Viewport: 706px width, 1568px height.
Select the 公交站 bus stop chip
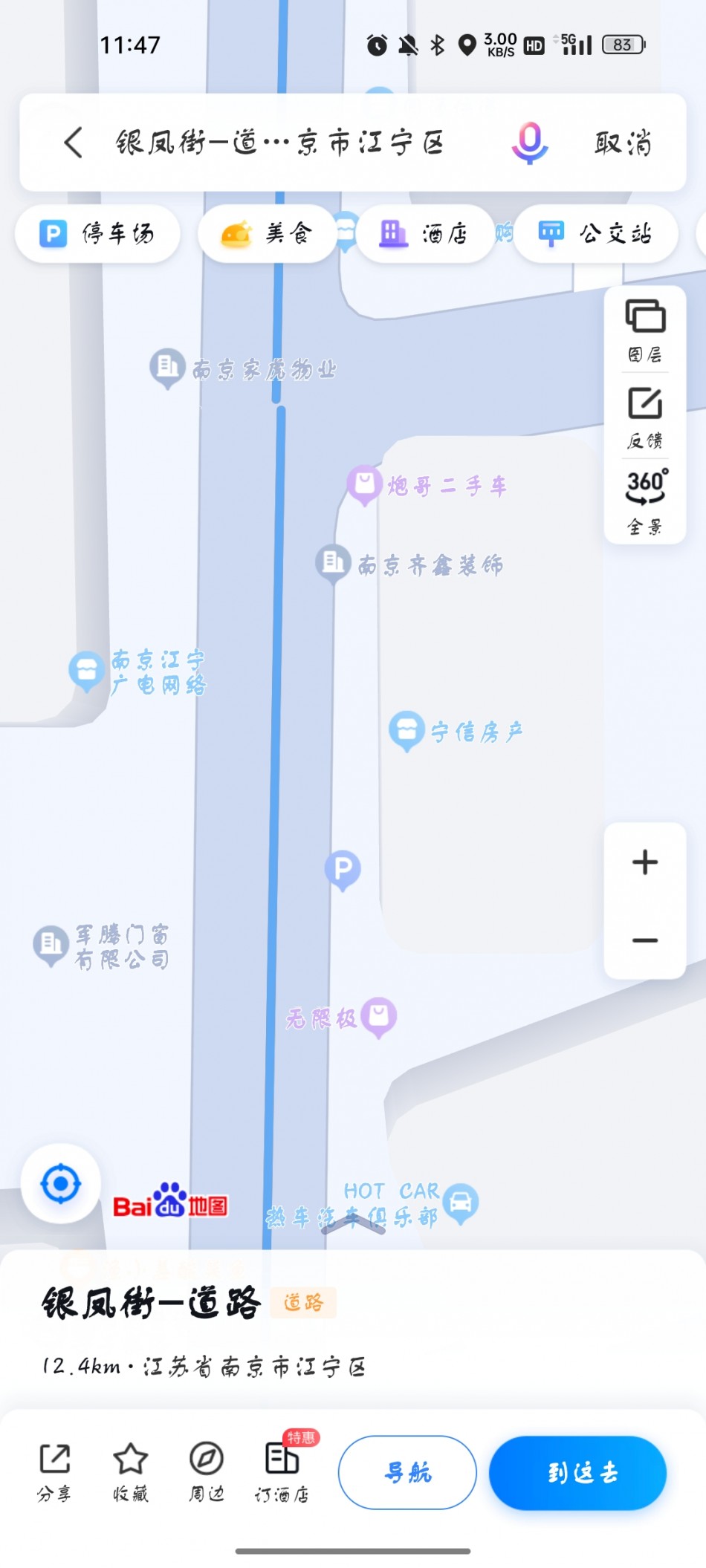coord(595,233)
